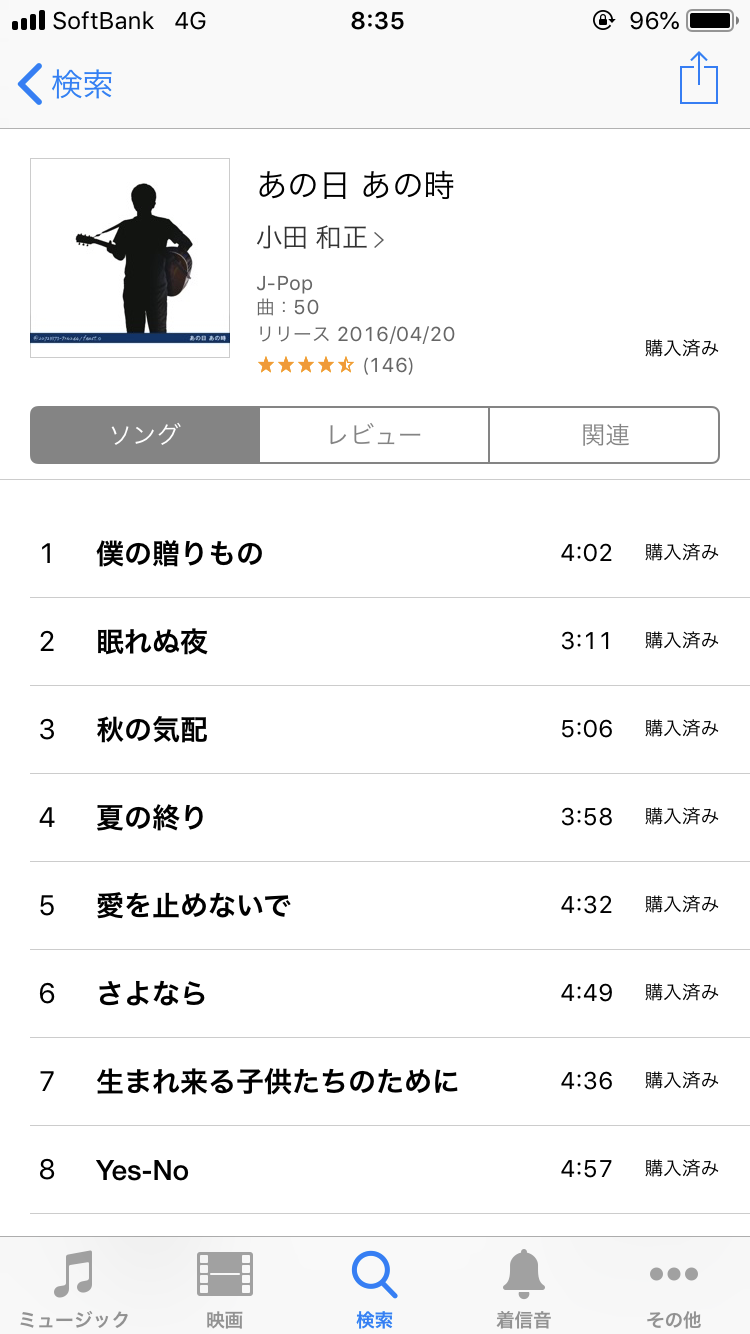The height and width of the screenshot is (1334, 750).
Task: Preview the song 愛を止めないで
Action: click(x=193, y=905)
